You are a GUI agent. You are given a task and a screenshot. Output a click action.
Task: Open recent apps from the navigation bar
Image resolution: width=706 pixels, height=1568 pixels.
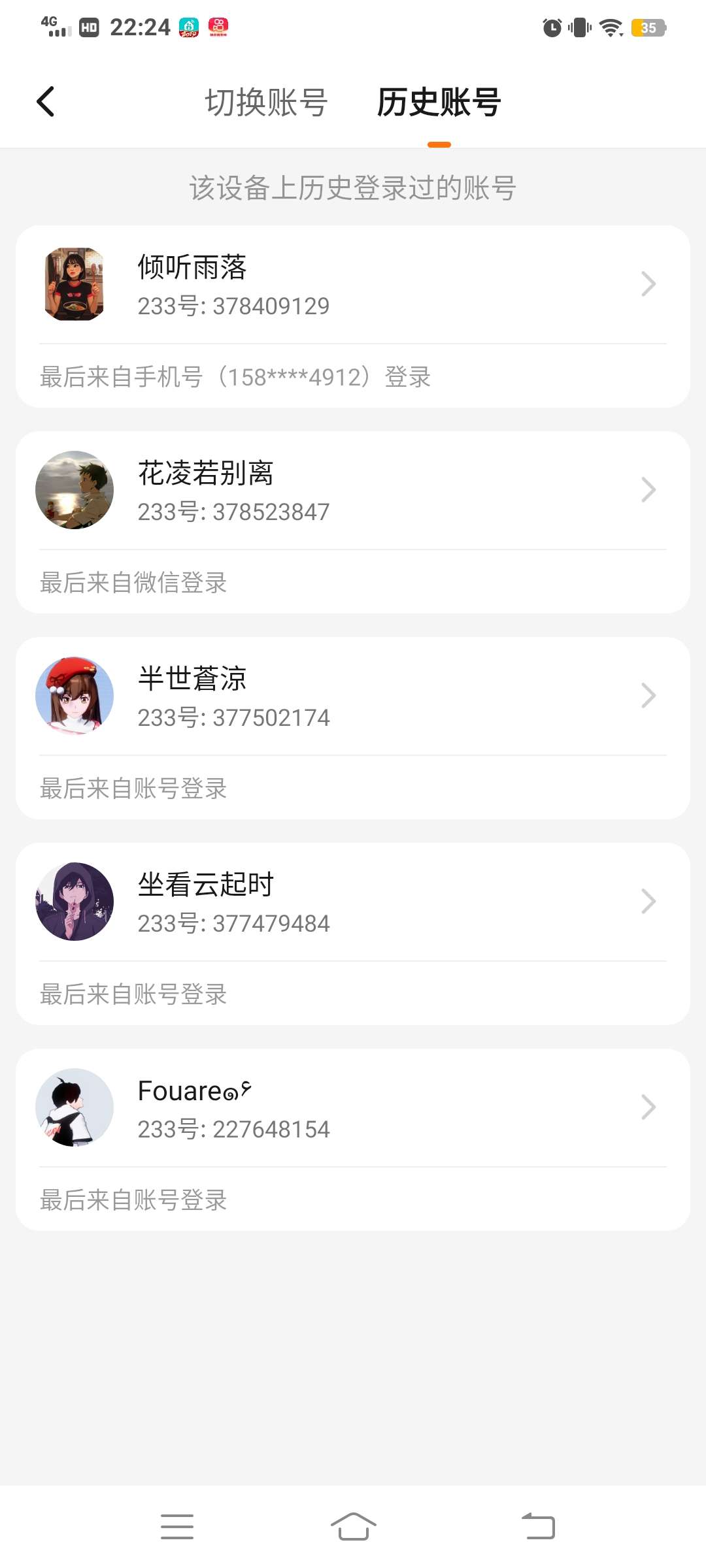[177, 1526]
